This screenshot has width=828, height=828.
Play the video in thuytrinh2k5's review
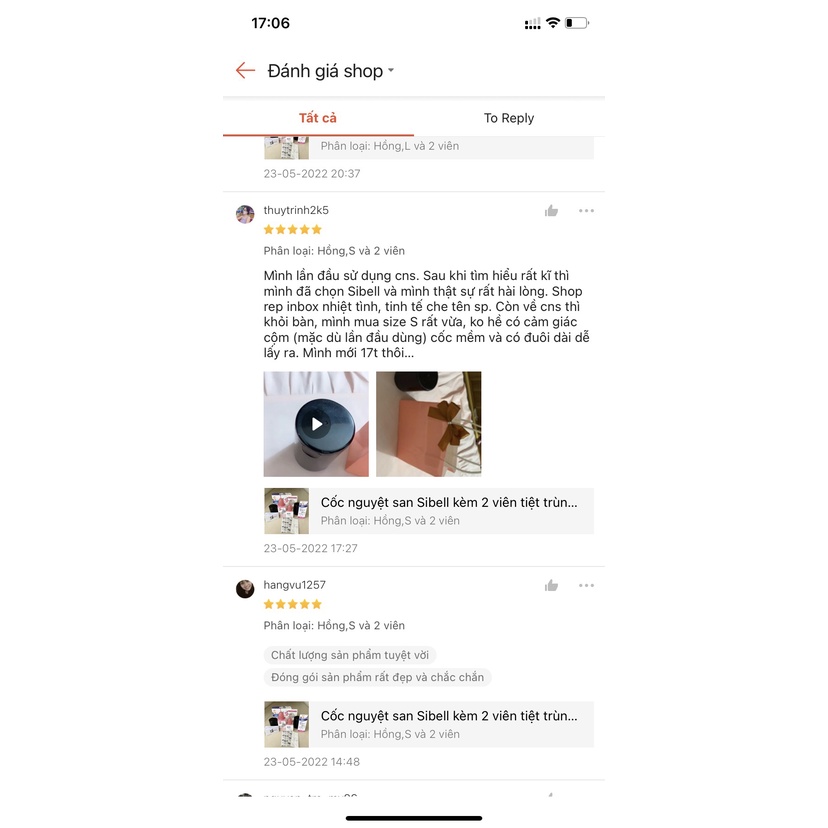tap(316, 424)
